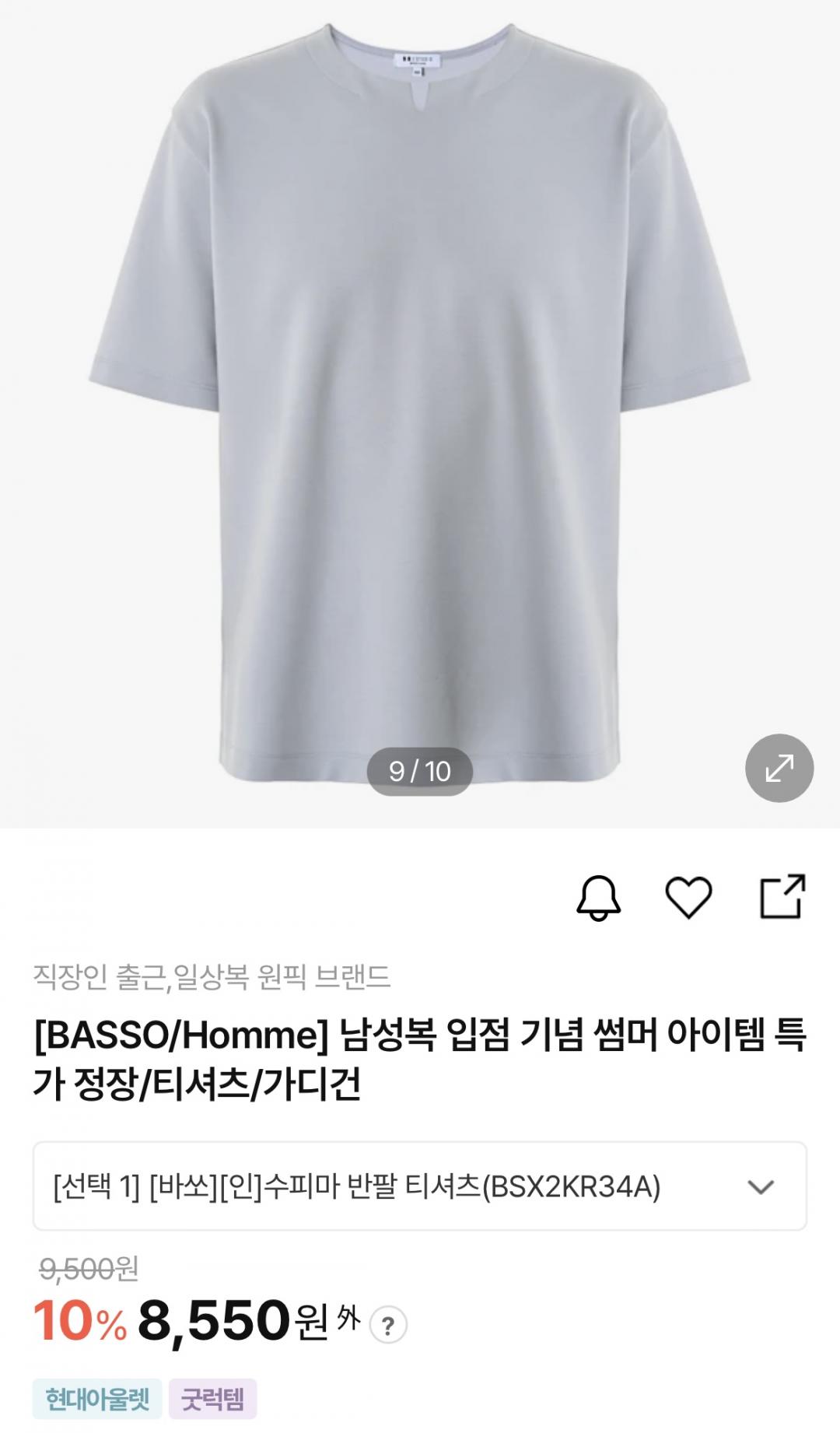Screen dimensions: 840x1433
Task: Share this product listing
Action: (x=782, y=897)
